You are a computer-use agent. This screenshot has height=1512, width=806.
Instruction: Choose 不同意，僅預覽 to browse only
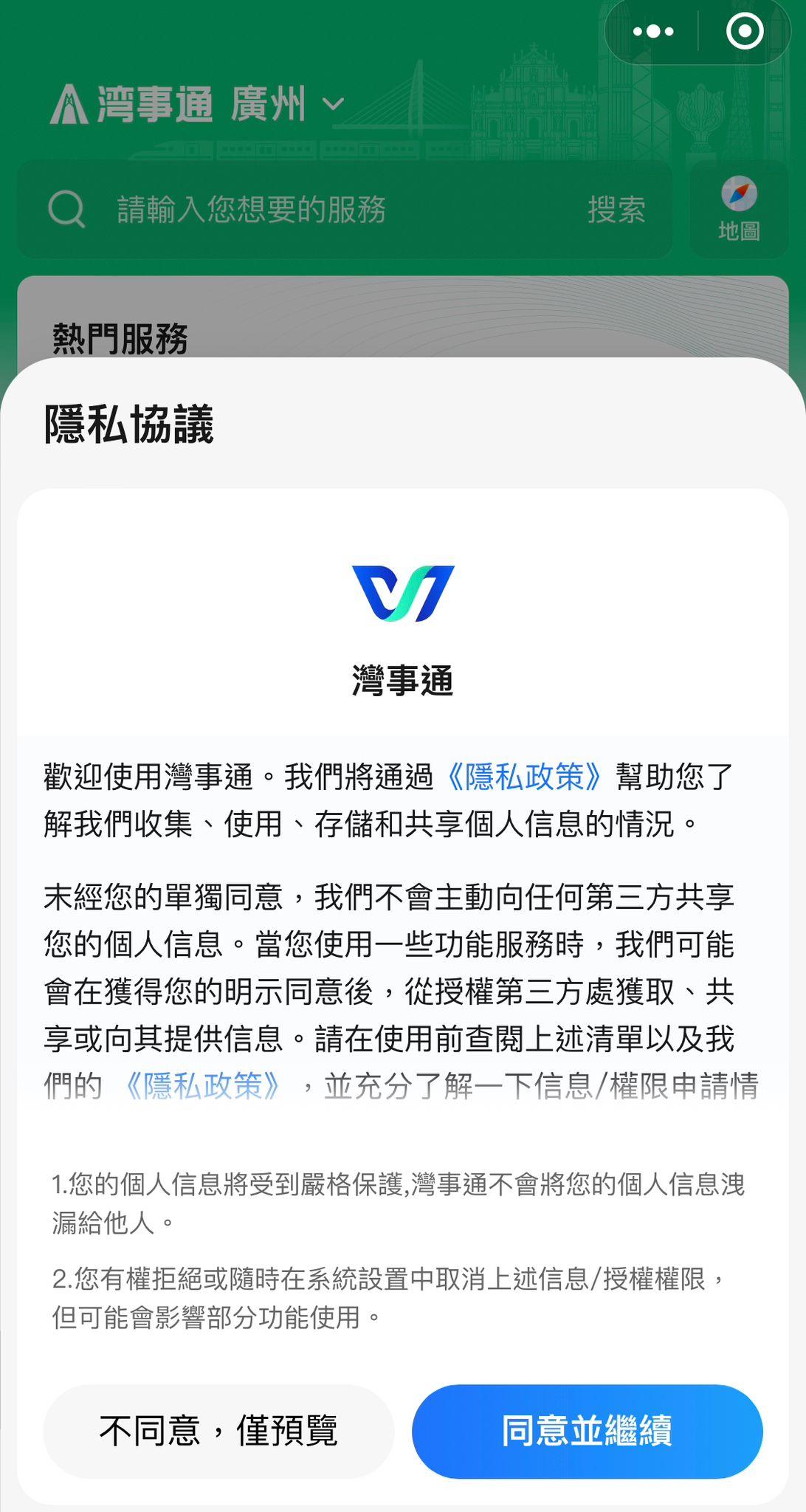pos(218,1431)
